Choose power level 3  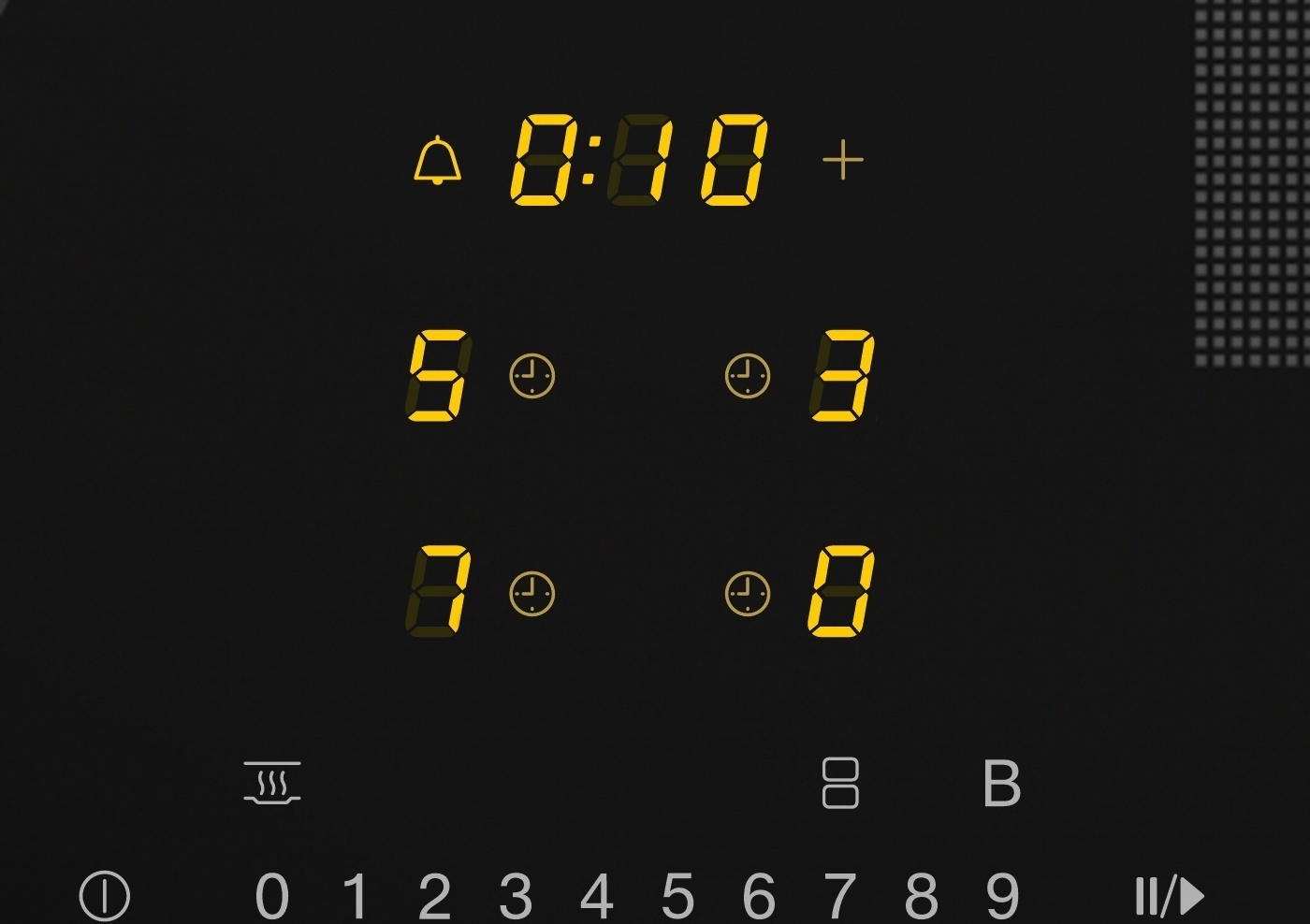(516, 896)
